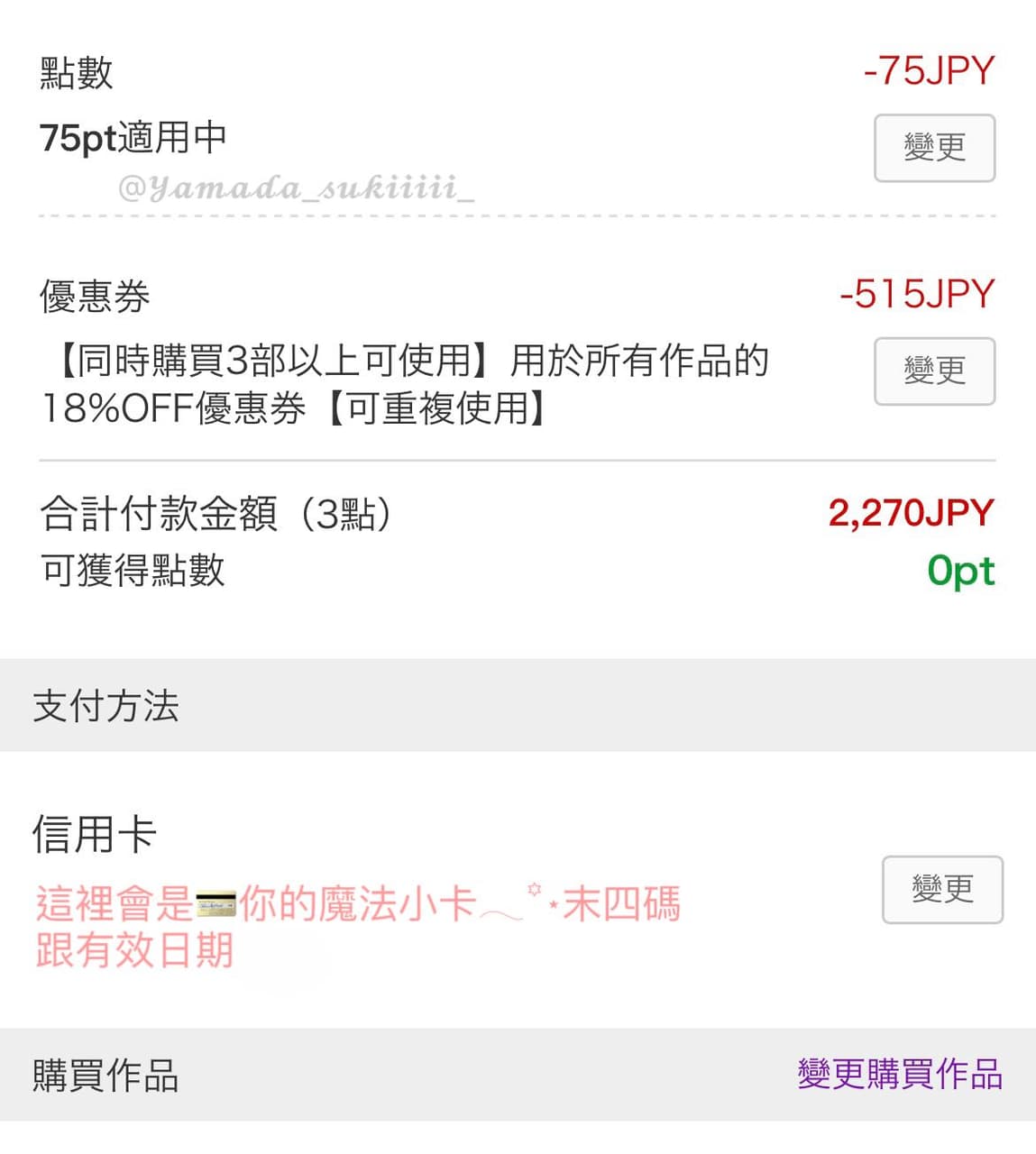Change the 18%OFF coupon via 變更

click(934, 371)
